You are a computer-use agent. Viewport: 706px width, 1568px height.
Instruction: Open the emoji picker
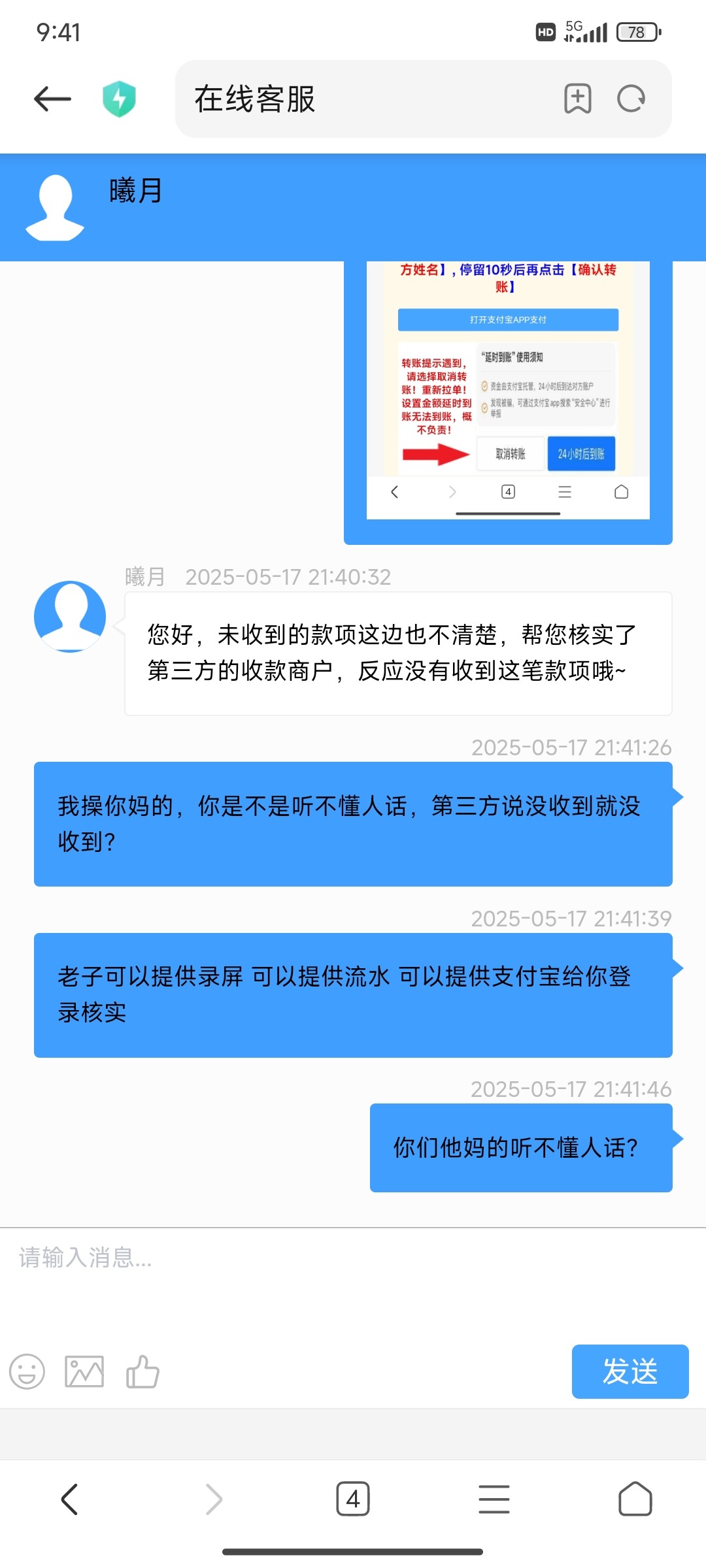[x=27, y=1371]
